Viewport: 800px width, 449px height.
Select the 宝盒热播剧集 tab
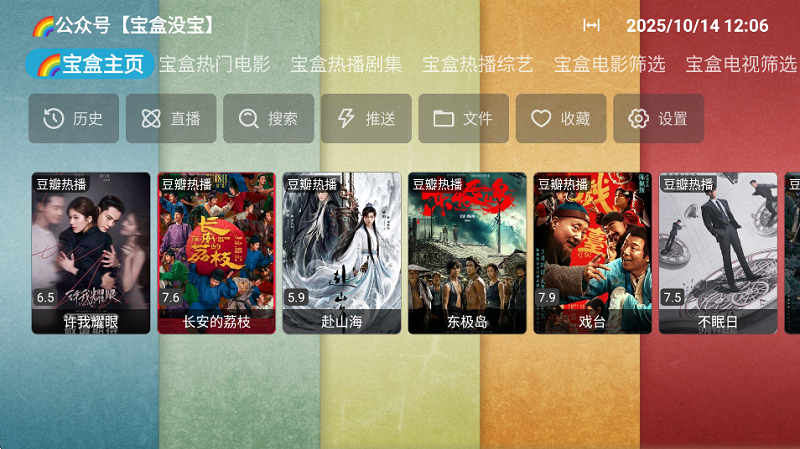pos(346,65)
